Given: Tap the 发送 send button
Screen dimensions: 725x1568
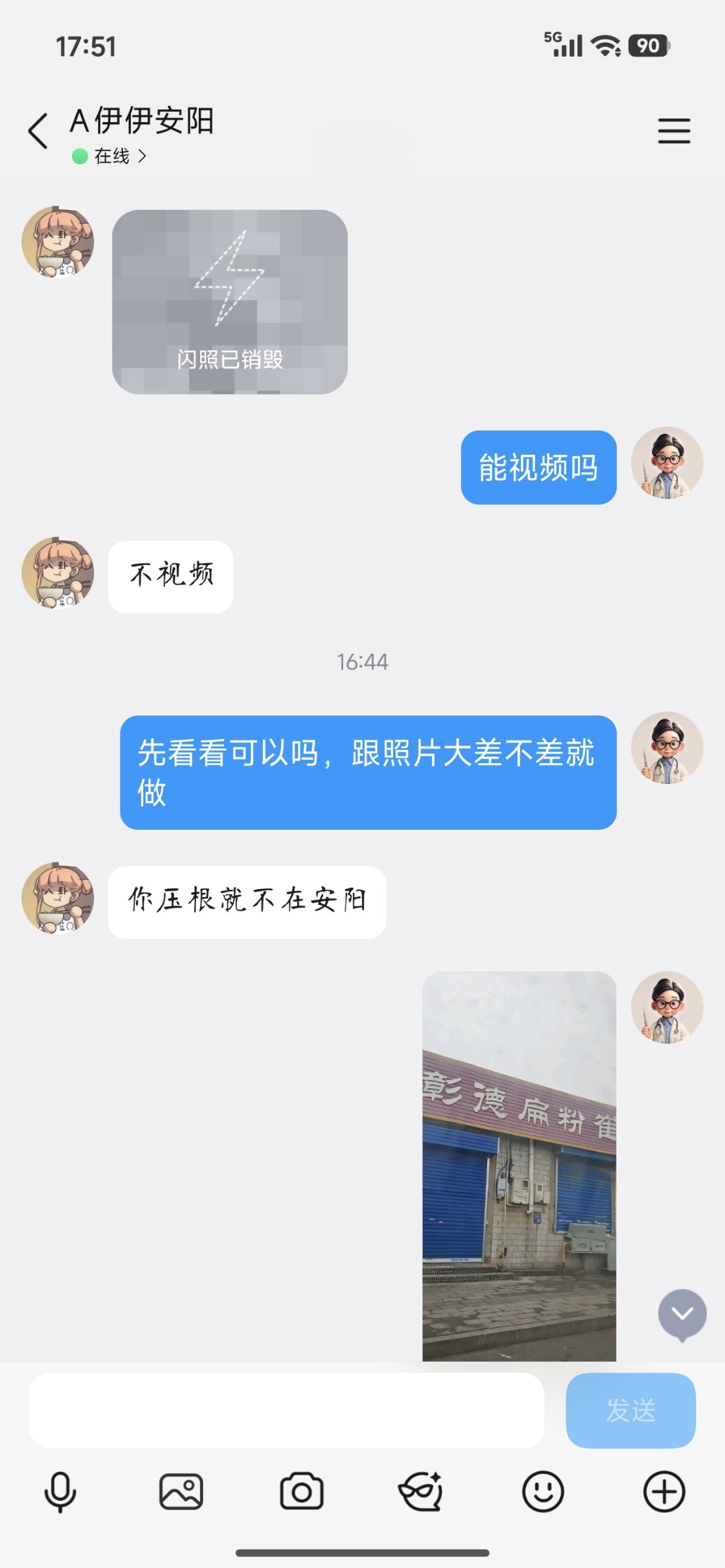Looking at the screenshot, I should (x=630, y=1410).
